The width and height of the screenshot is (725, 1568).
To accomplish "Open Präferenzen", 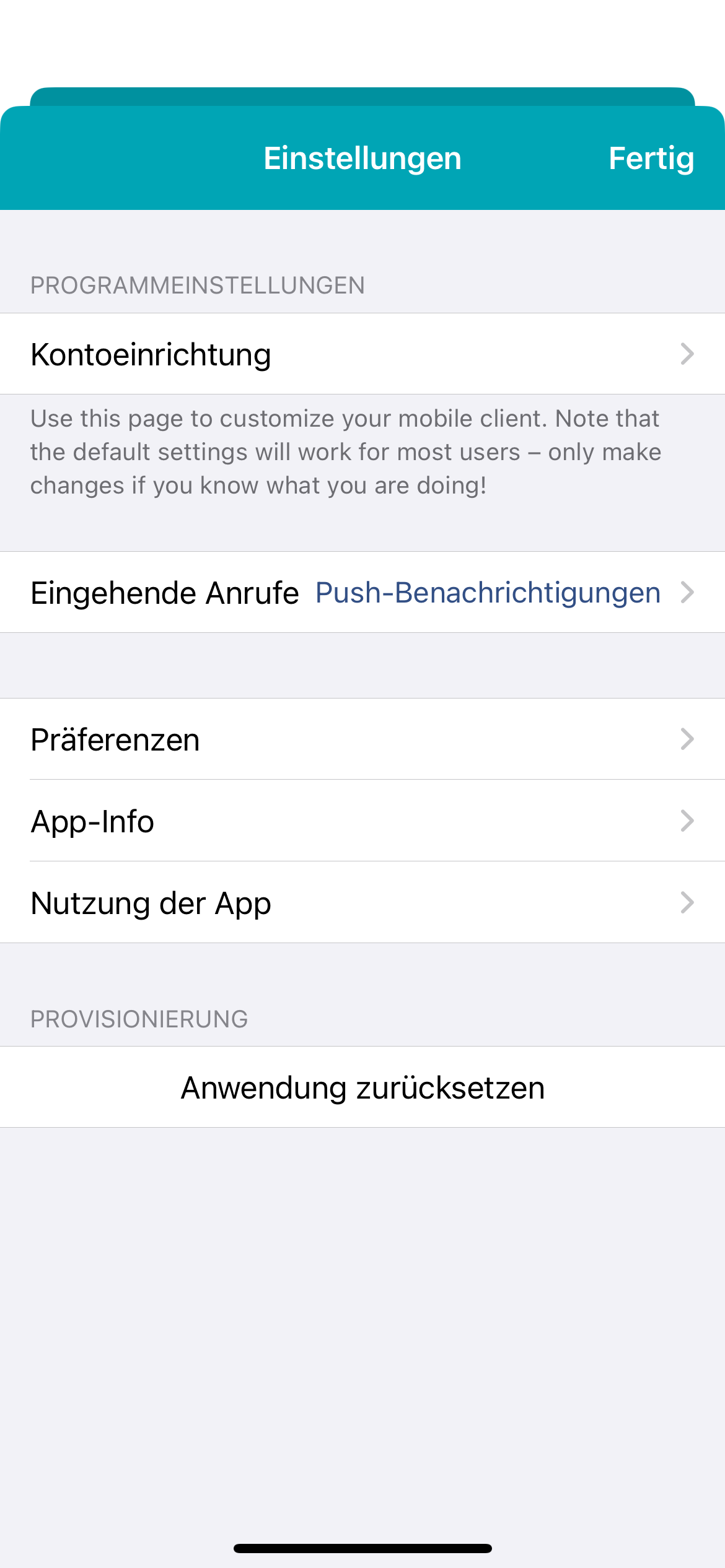I will point(362,739).
